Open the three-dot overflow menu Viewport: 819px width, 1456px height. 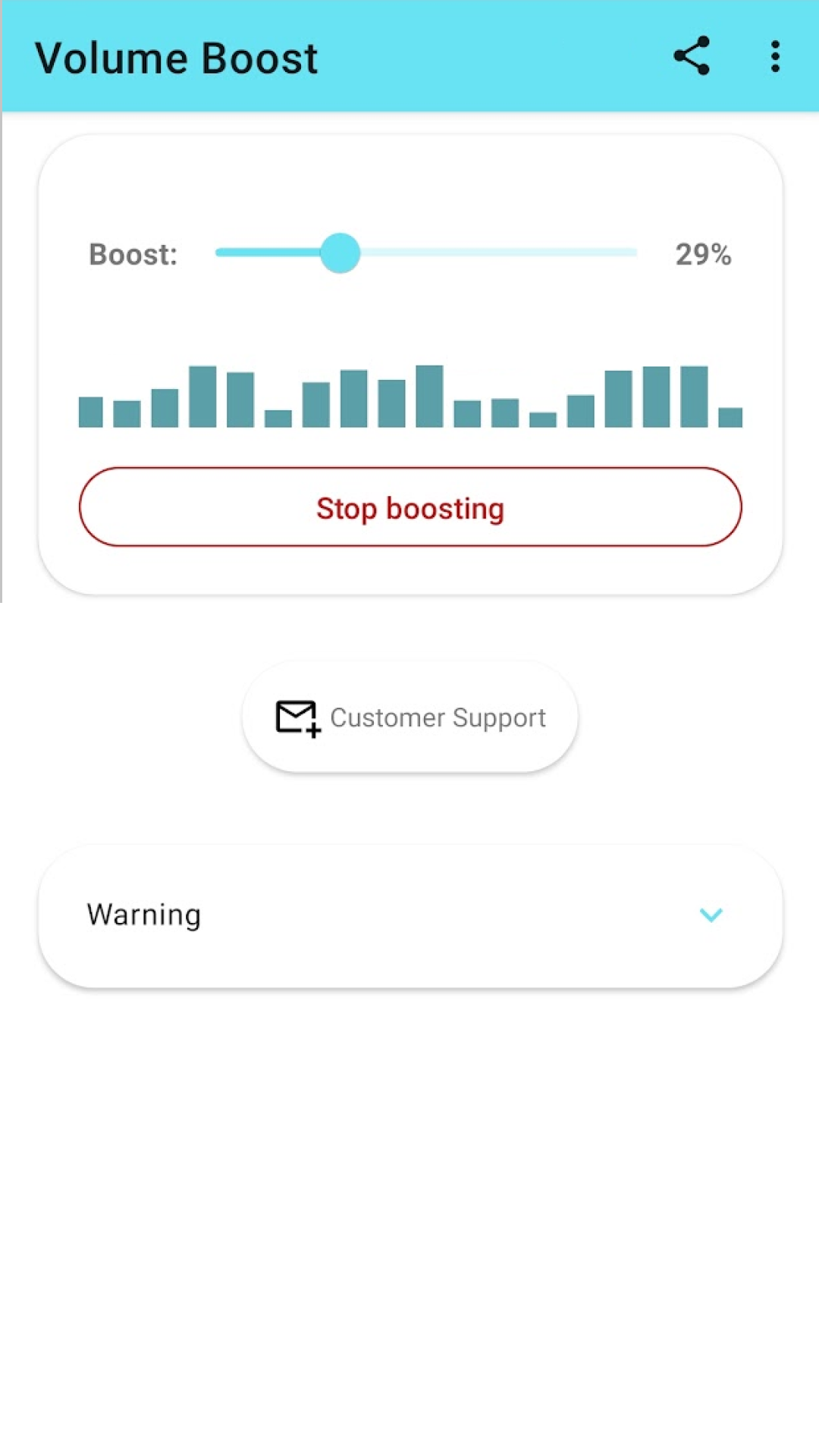(x=774, y=56)
